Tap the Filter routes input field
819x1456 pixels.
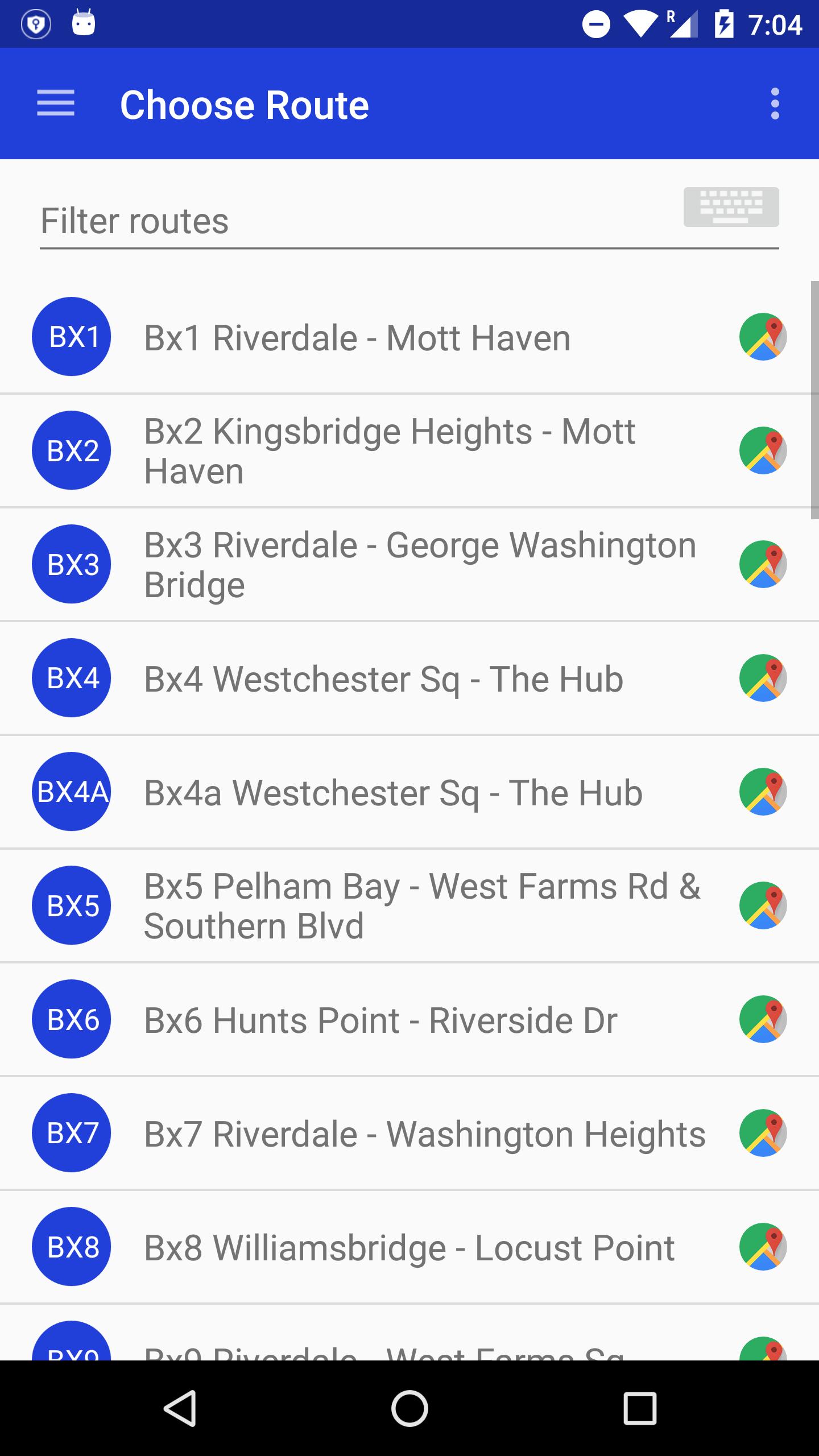[x=341, y=221]
